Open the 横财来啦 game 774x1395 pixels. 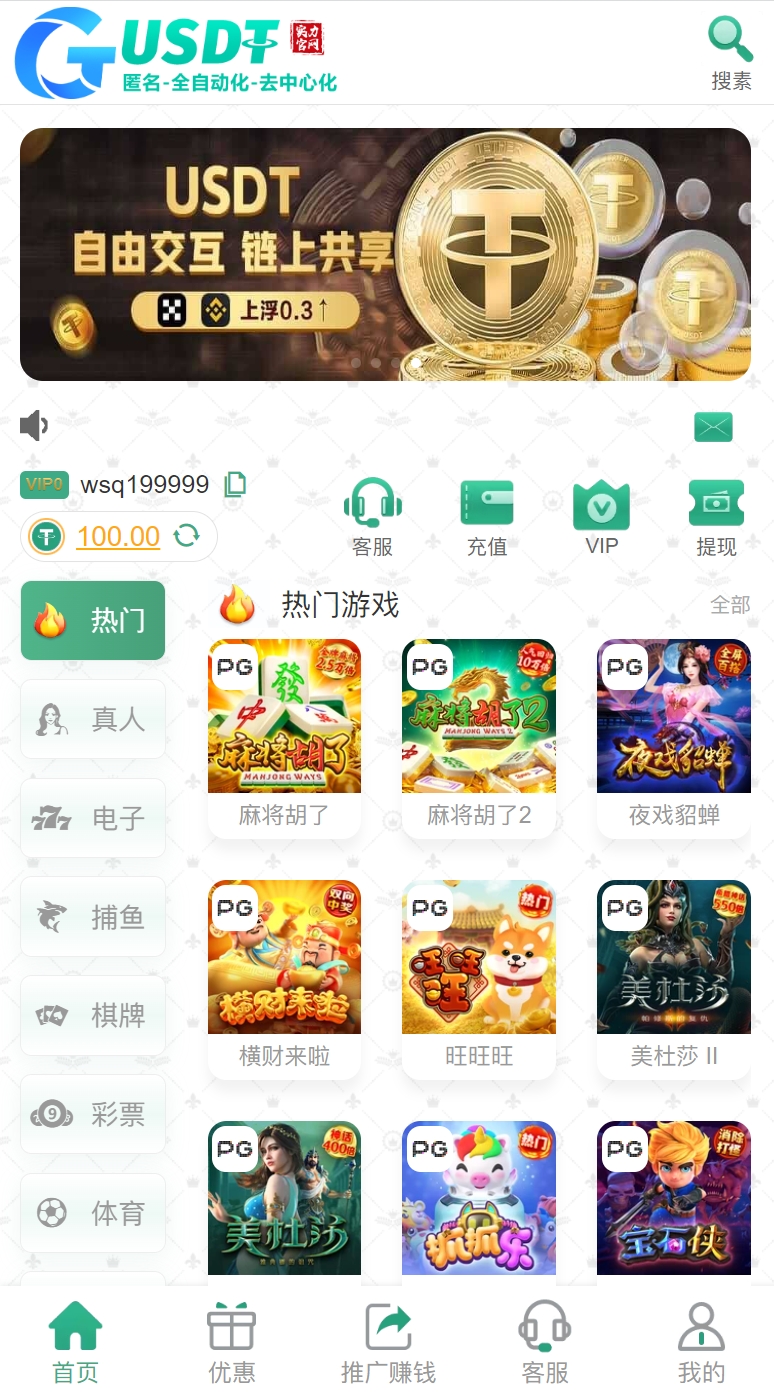(x=284, y=976)
